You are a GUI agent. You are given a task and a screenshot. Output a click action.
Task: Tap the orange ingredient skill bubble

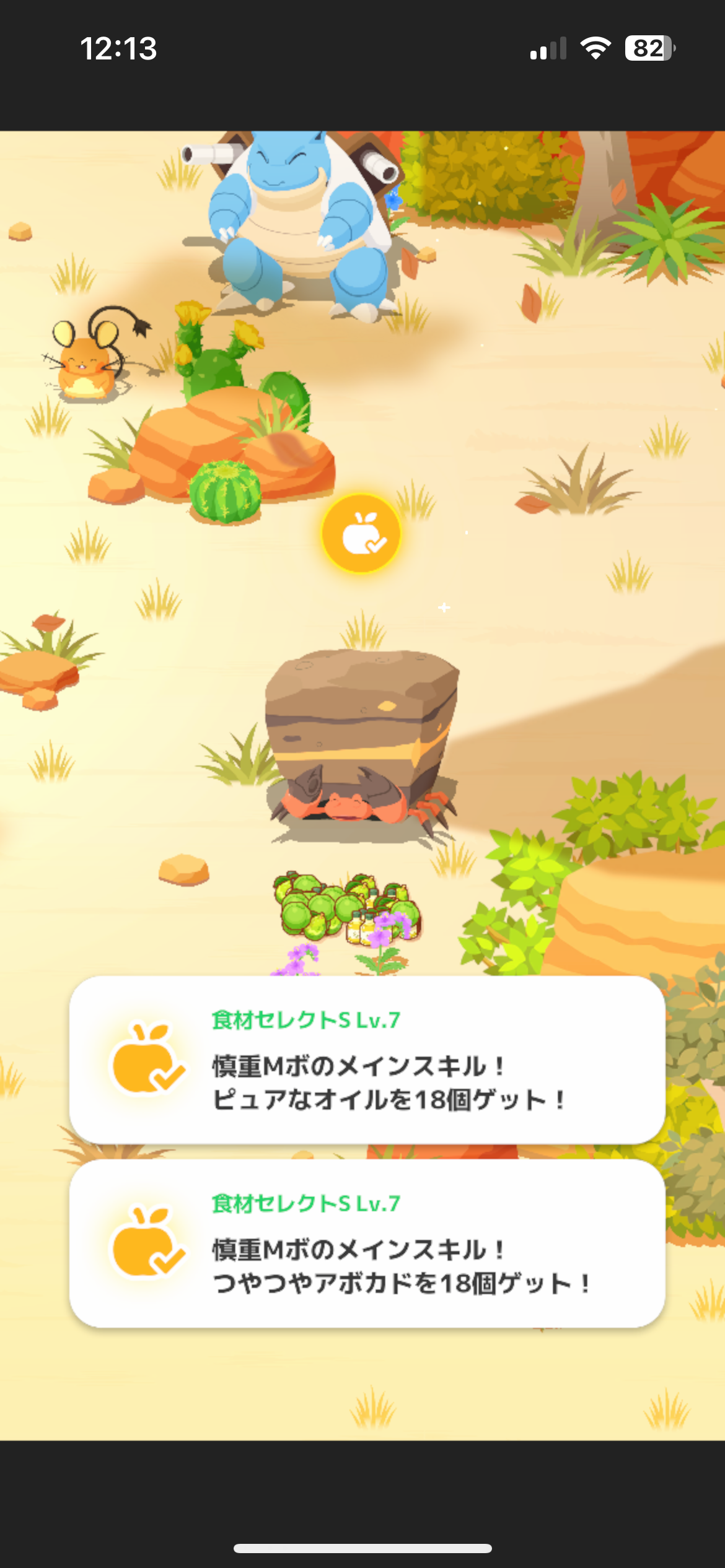361,533
